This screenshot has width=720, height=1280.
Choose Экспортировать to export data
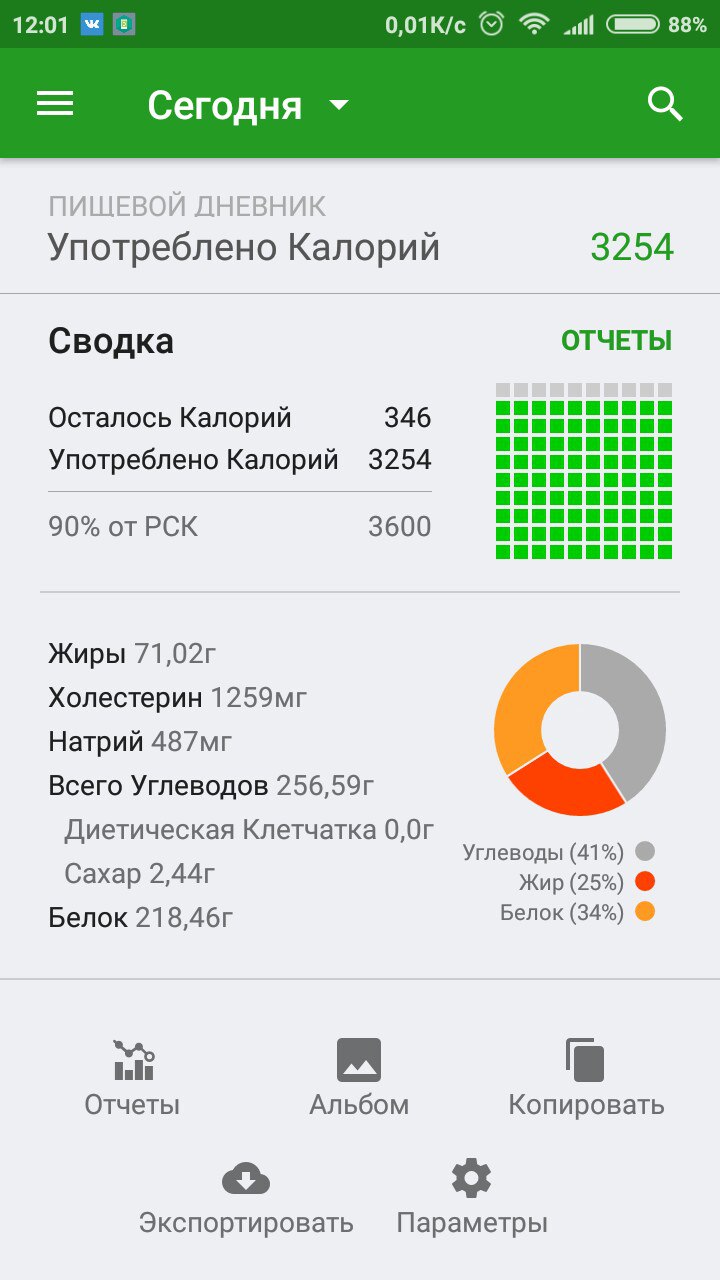pyautogui.click(x=246, y=1197)
